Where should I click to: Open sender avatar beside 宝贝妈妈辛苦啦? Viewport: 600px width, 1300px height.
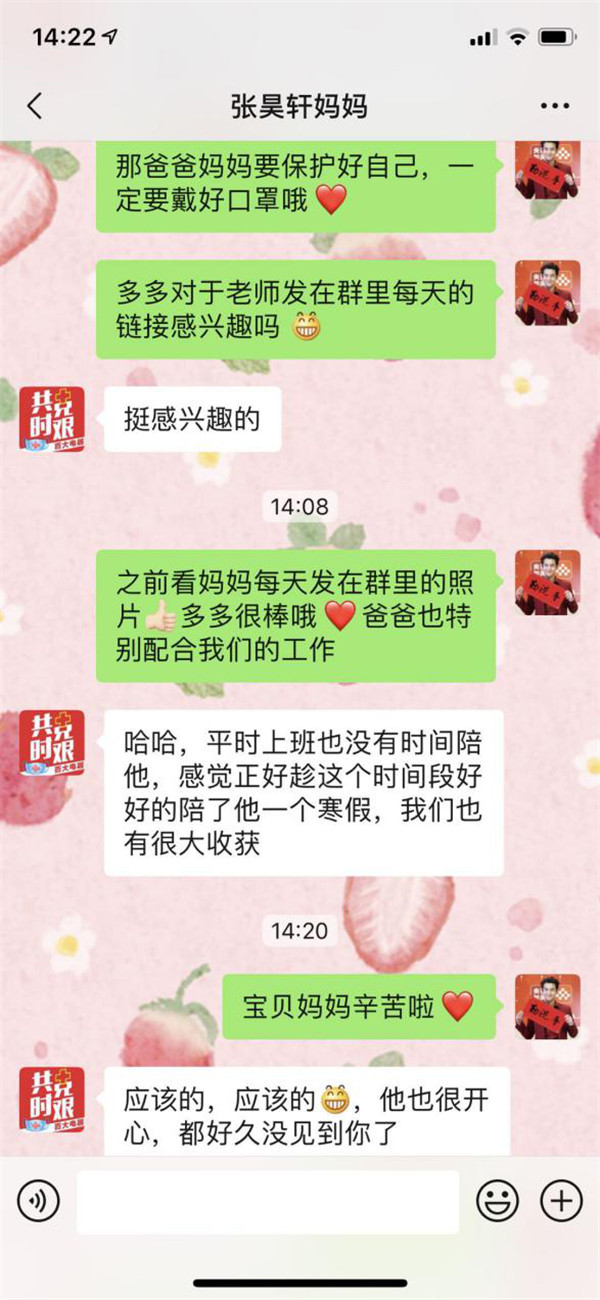pos(547,1007)
